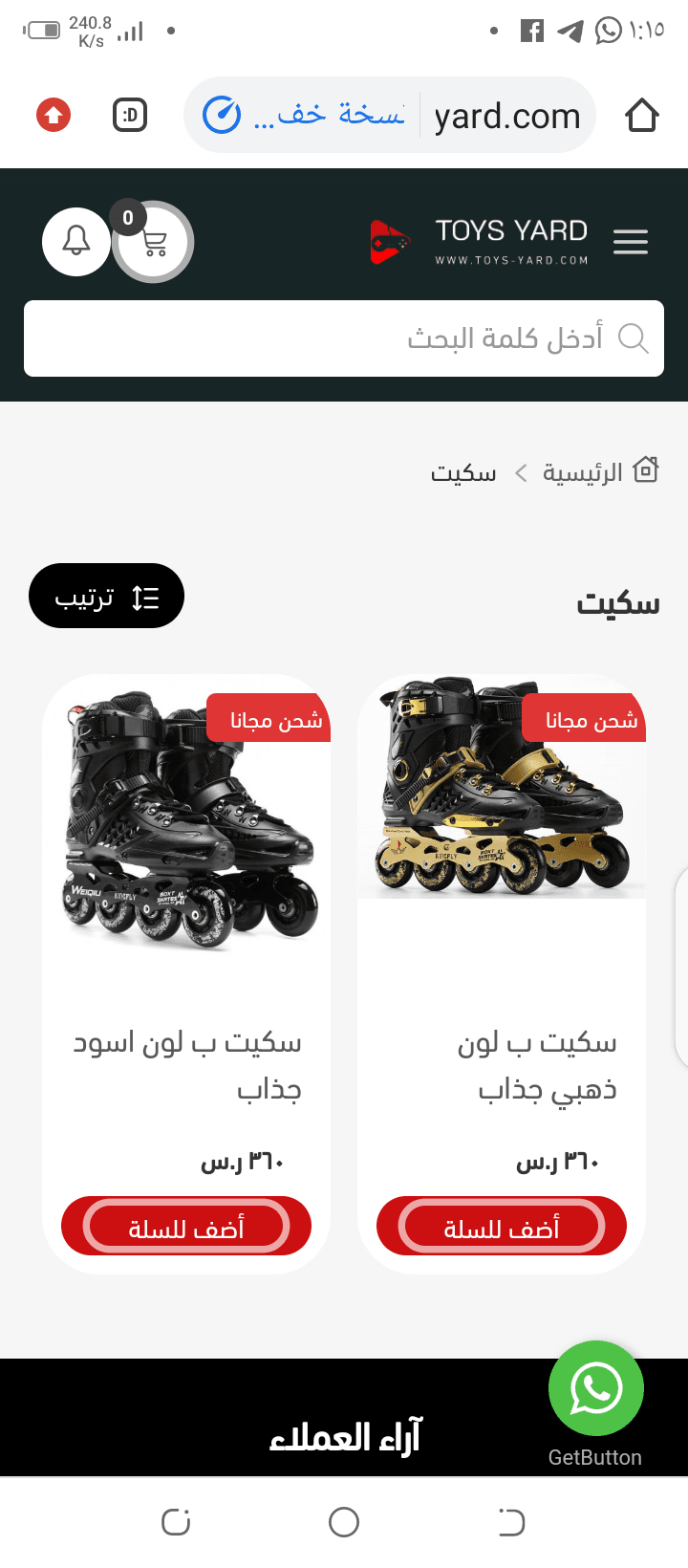
Task: Open the shopping cart icon
Action: [x=153, y=242]
